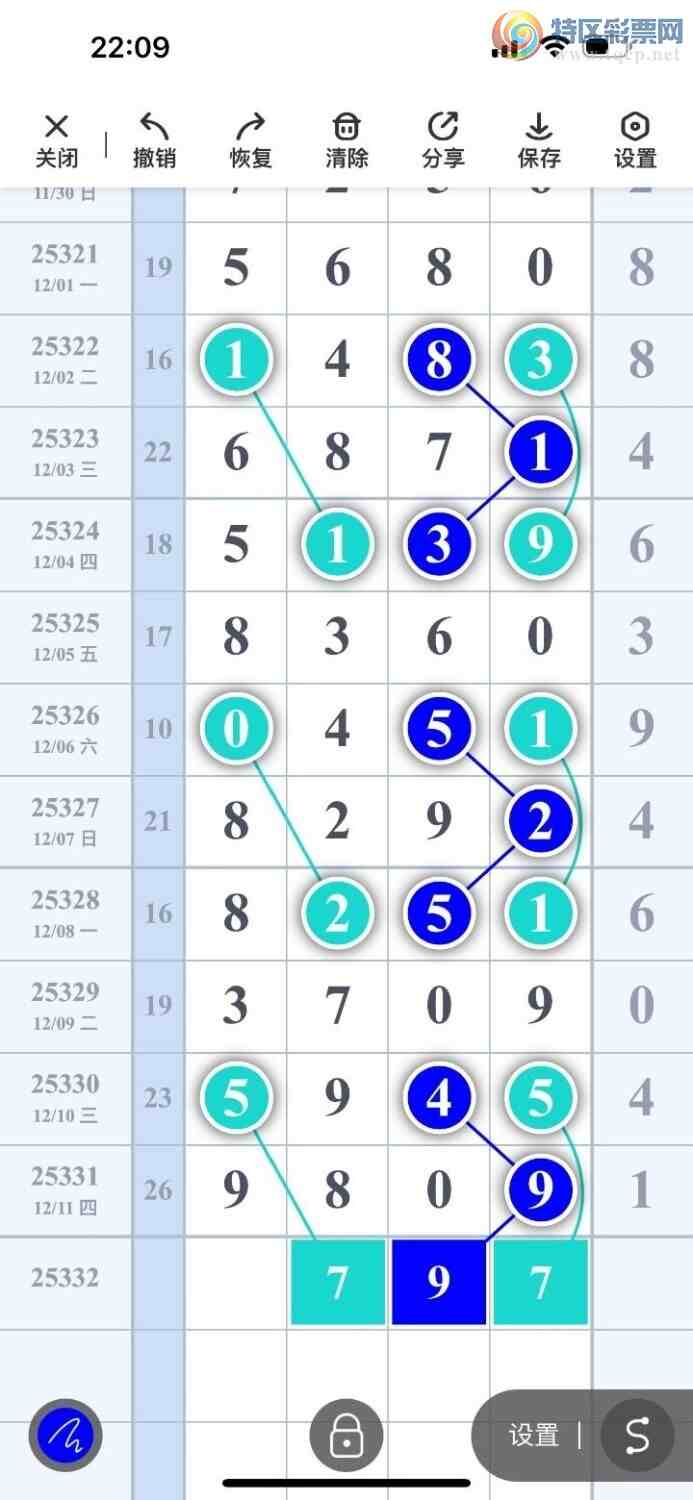Clear all markings with 清除
Viewport: 693px width, 1500px height.
(346, 140)
